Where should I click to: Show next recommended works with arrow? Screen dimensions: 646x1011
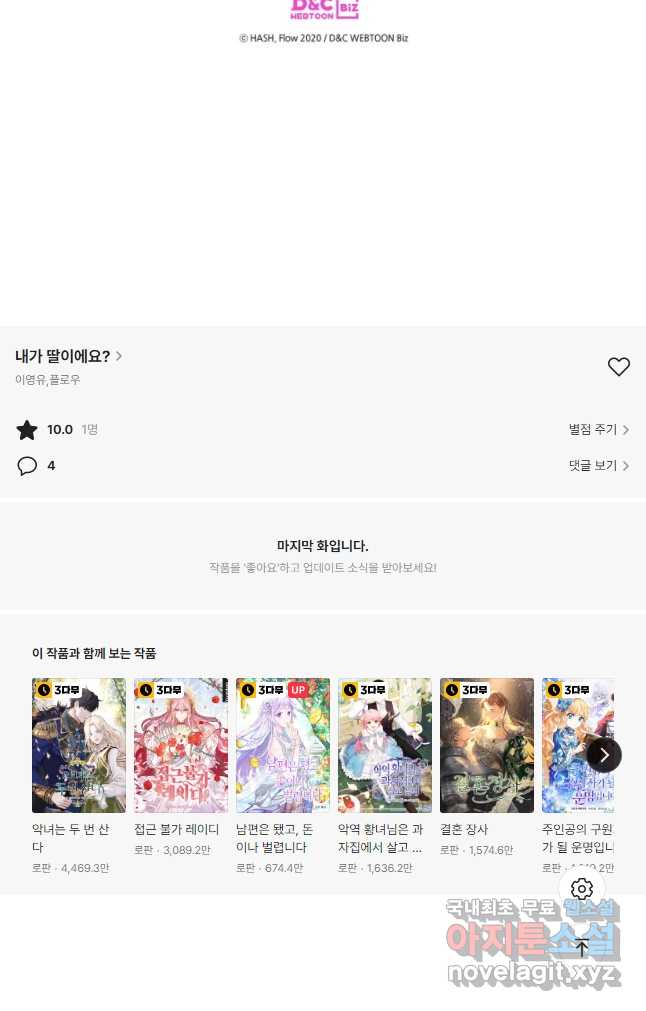click(604, 755)
